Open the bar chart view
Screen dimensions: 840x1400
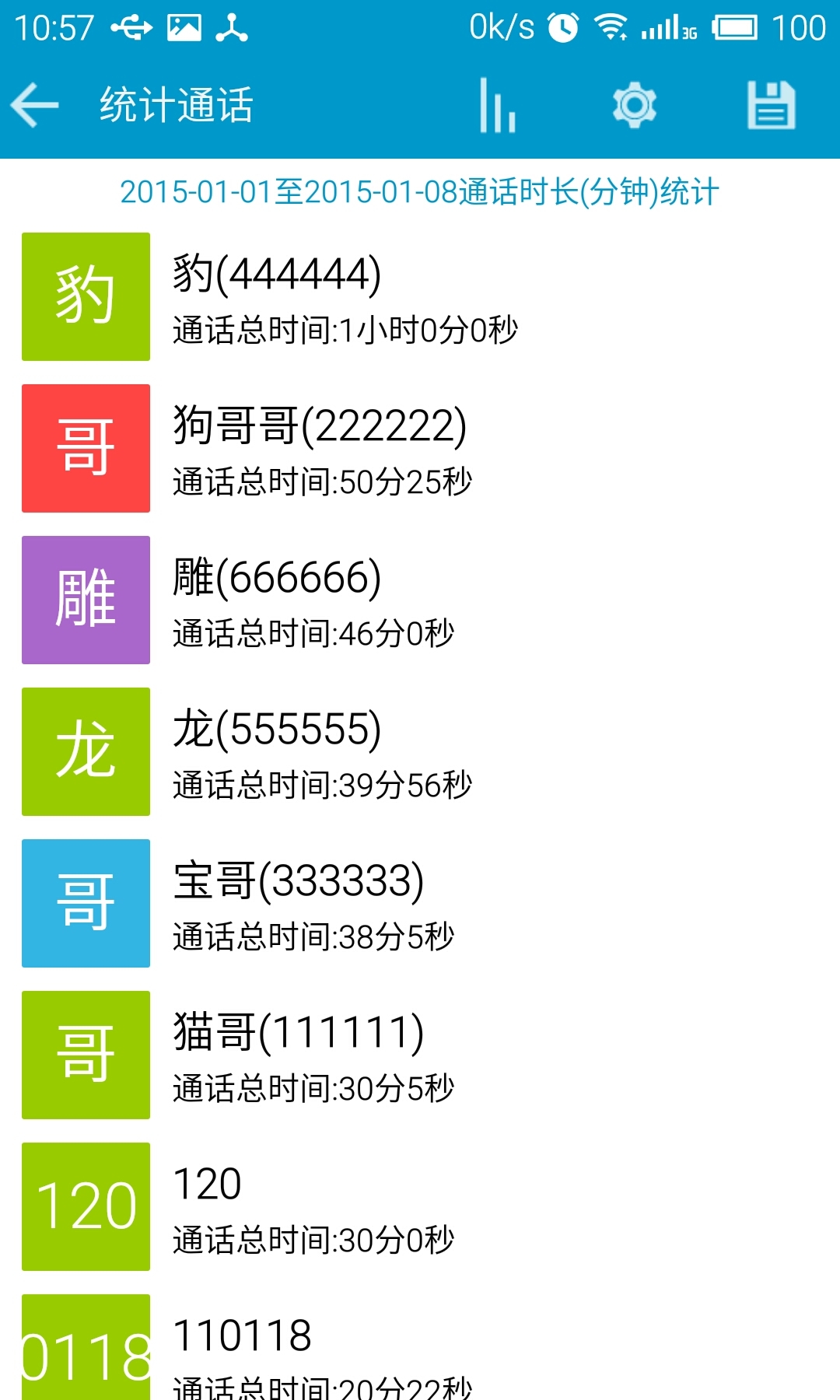click(497, 105)
